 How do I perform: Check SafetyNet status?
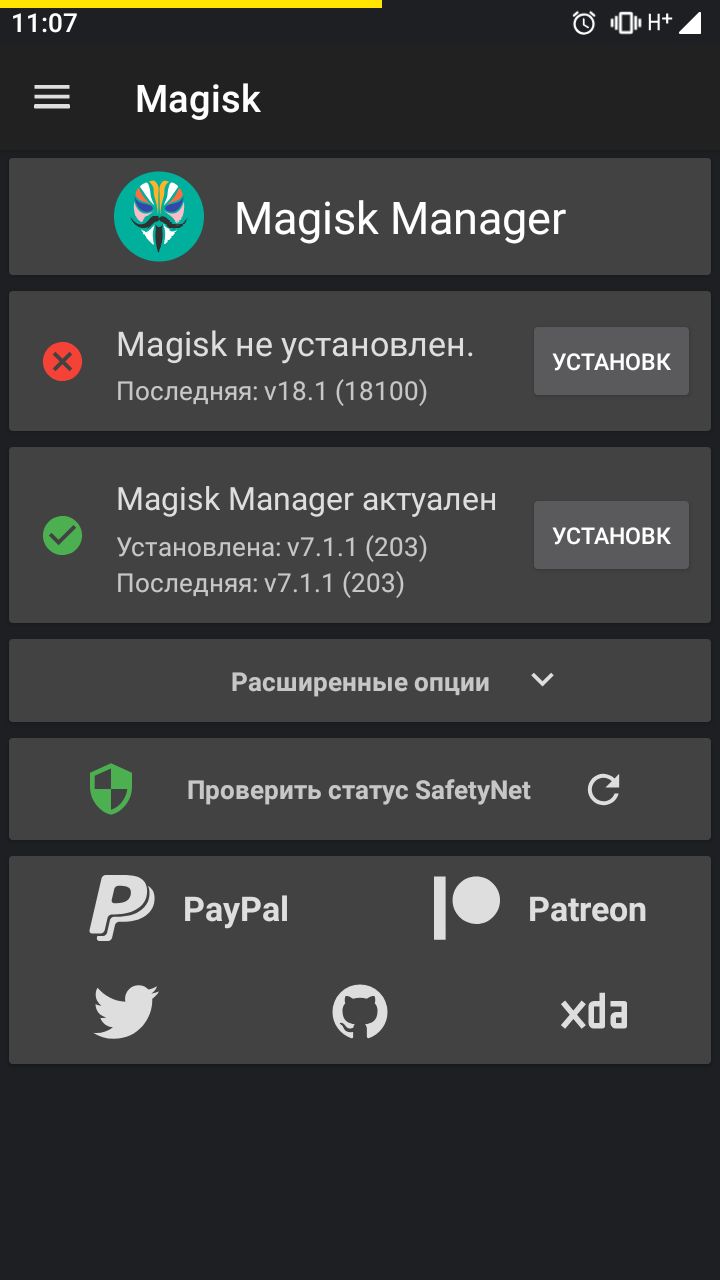(359, 790)
